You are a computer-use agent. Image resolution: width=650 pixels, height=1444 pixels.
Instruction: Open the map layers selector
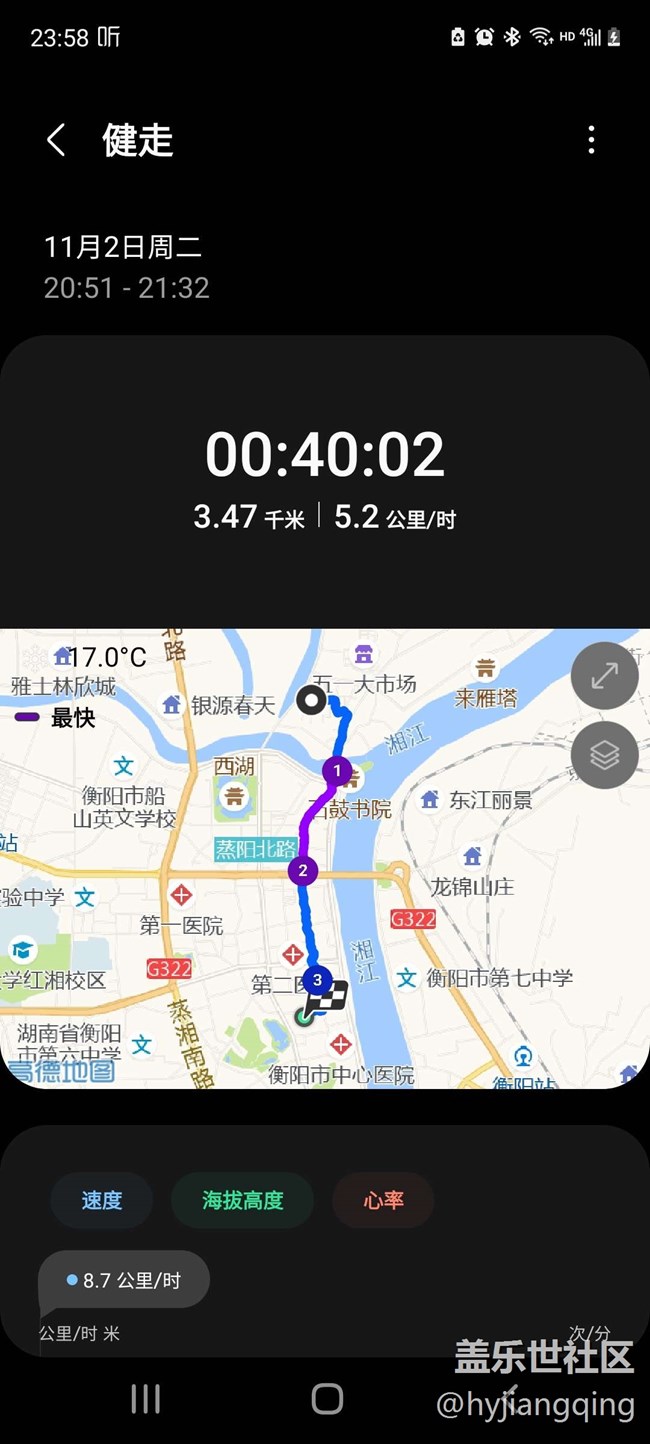click(x=604, y=755)
